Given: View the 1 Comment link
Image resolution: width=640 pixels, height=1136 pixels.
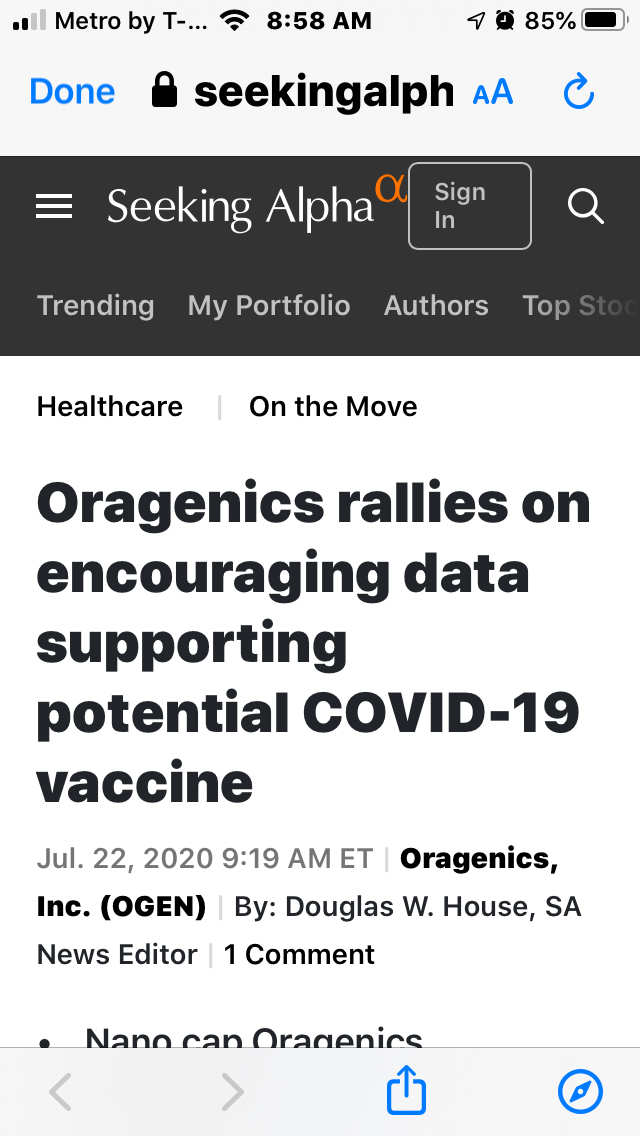Looking at the screenshot, I should pyautogui.click(x=299, y=954).
